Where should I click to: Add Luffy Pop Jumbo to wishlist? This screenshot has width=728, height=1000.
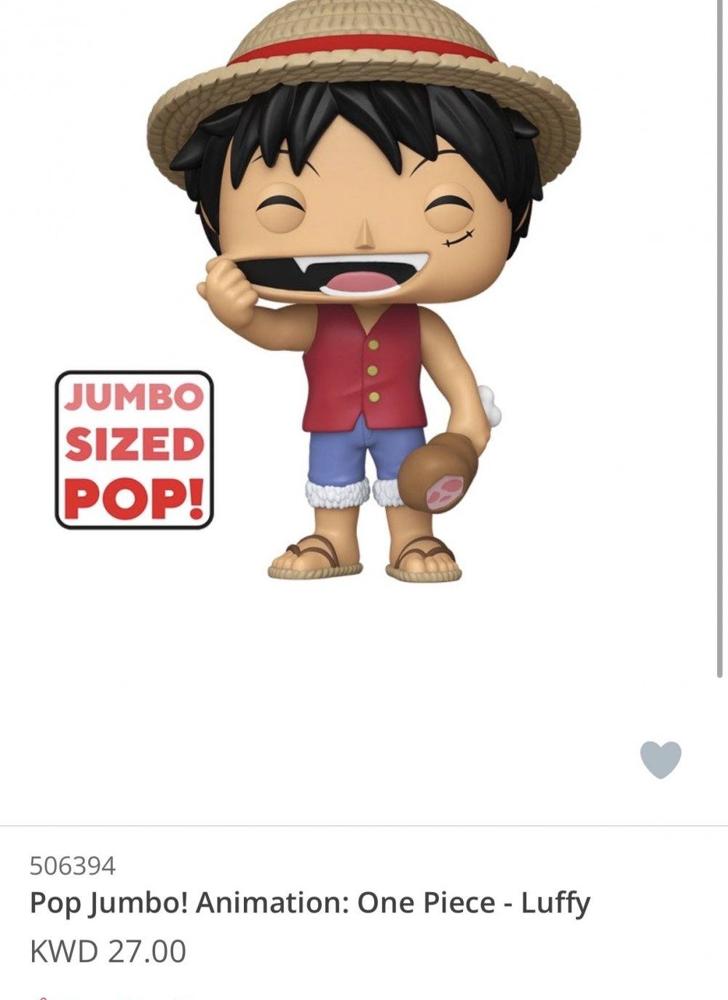660,760
